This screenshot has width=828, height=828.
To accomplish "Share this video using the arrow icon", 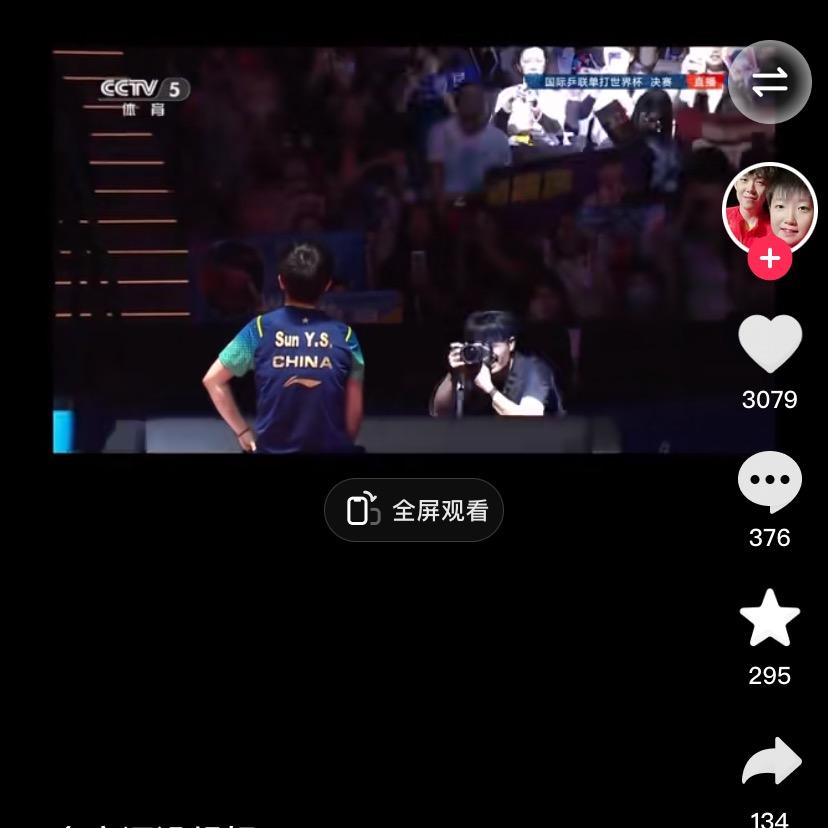I will [x=771, y=763].
